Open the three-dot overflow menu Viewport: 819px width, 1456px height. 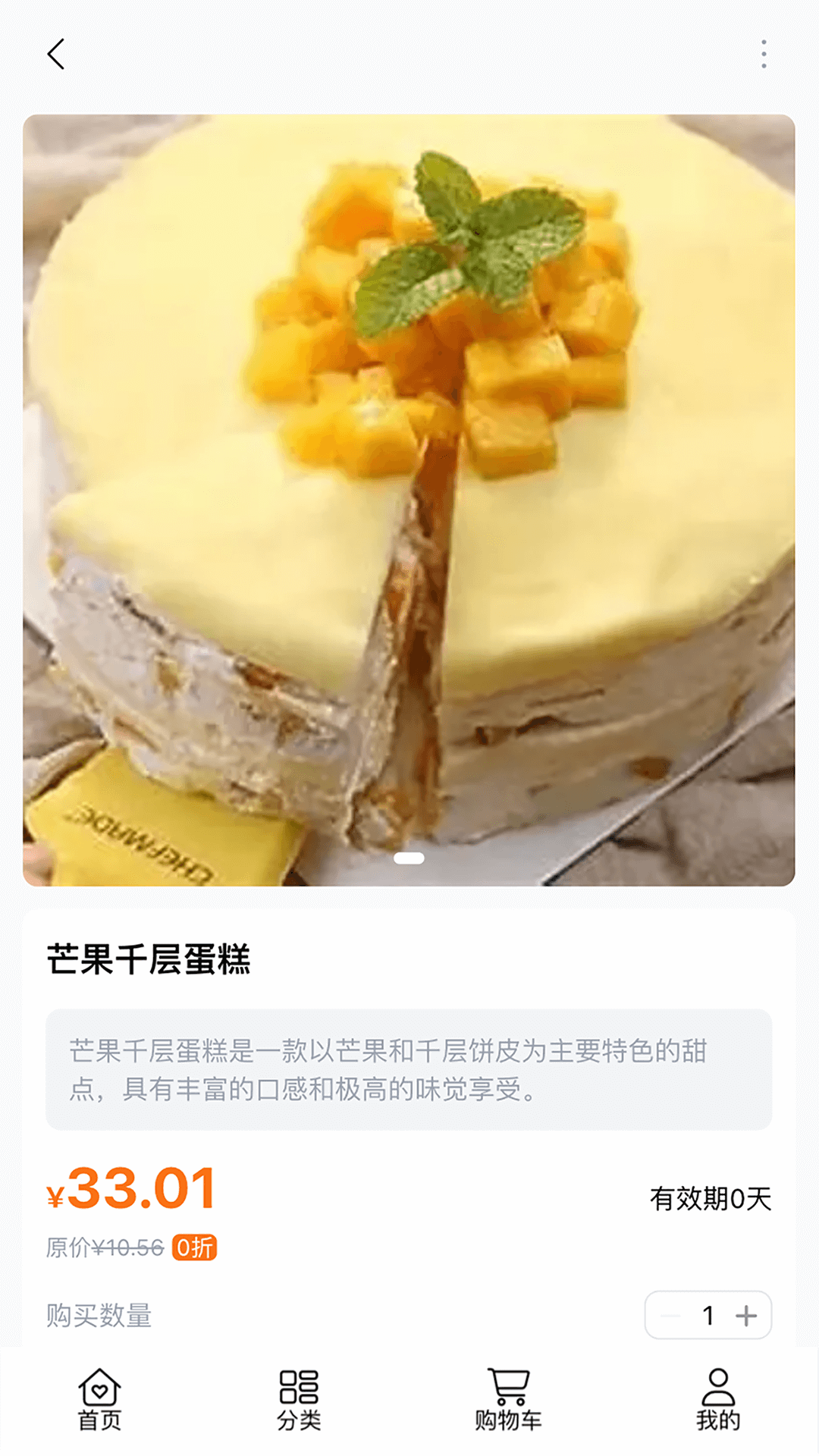[762, 54]
